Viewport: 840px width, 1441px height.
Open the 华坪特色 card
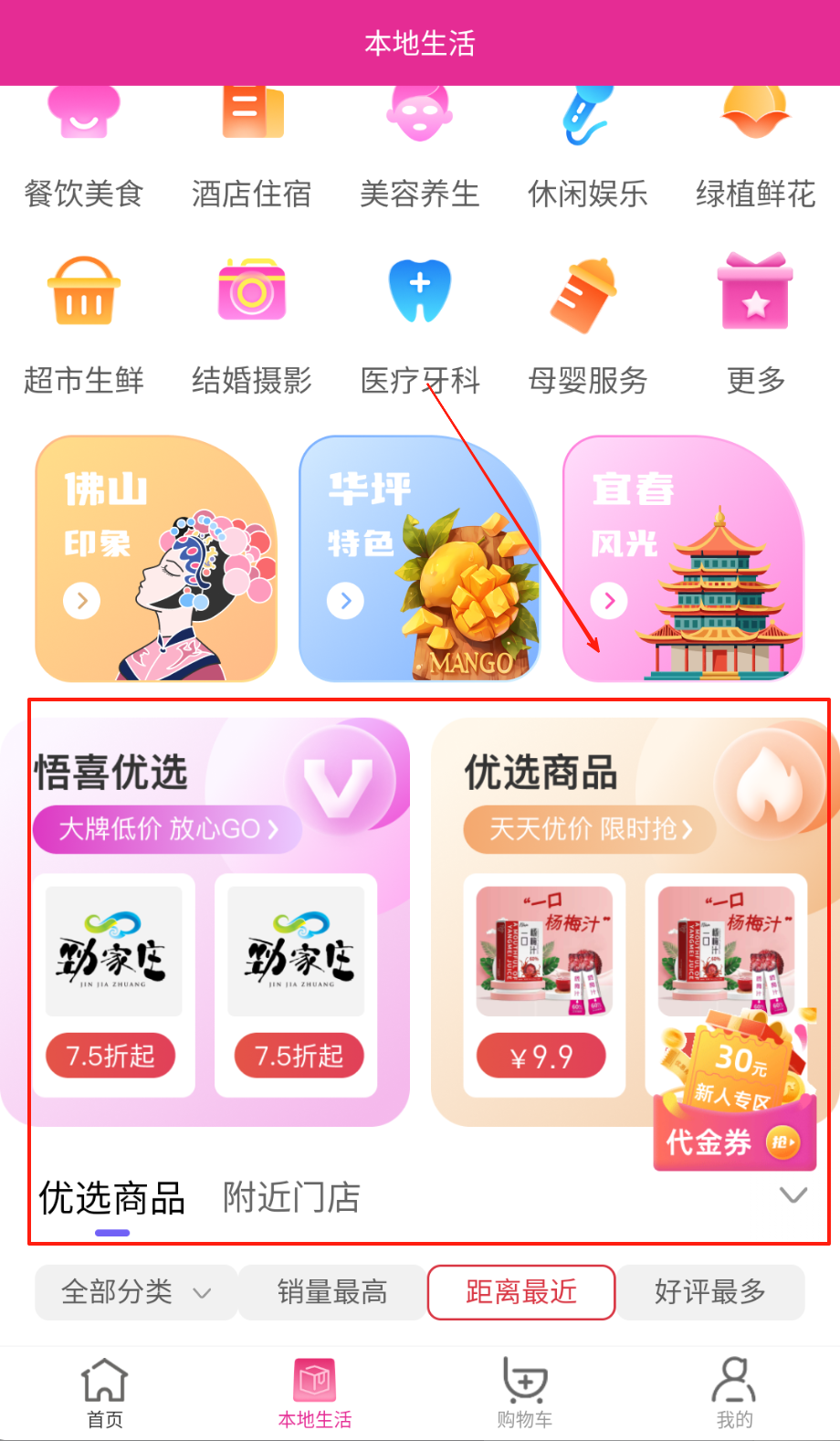(419, 558)
